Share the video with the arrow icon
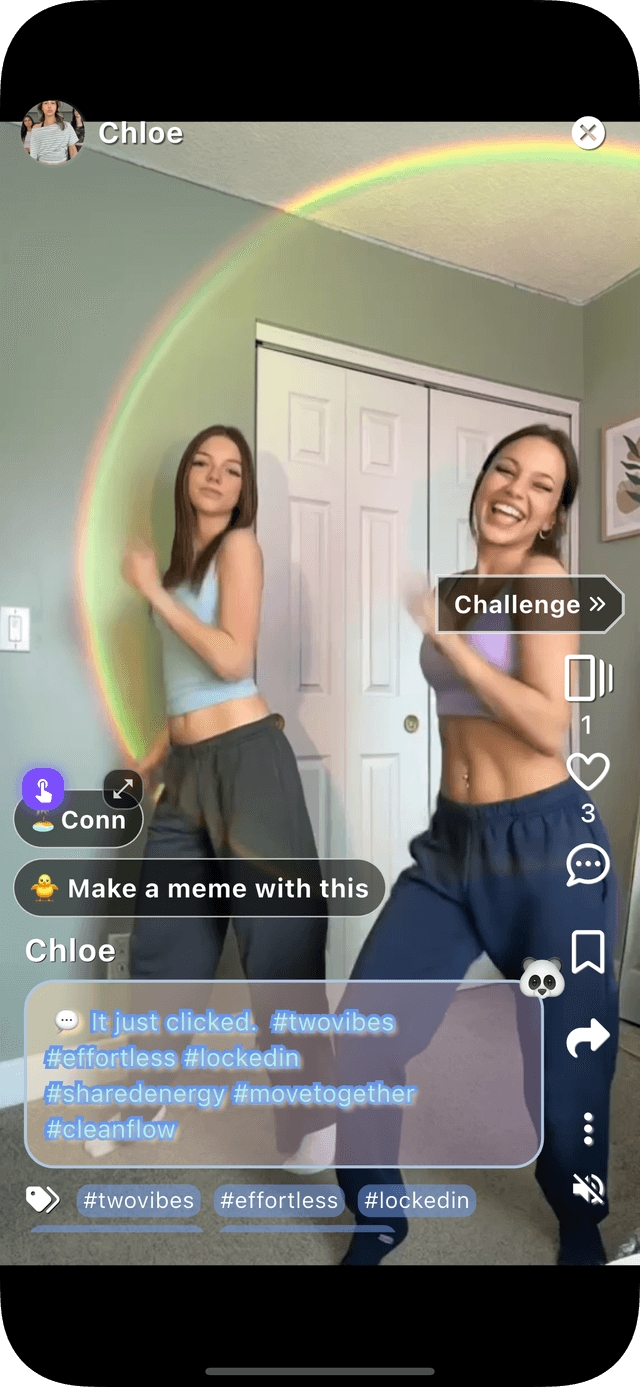The image size is (640, 1387). [588, 1038]
